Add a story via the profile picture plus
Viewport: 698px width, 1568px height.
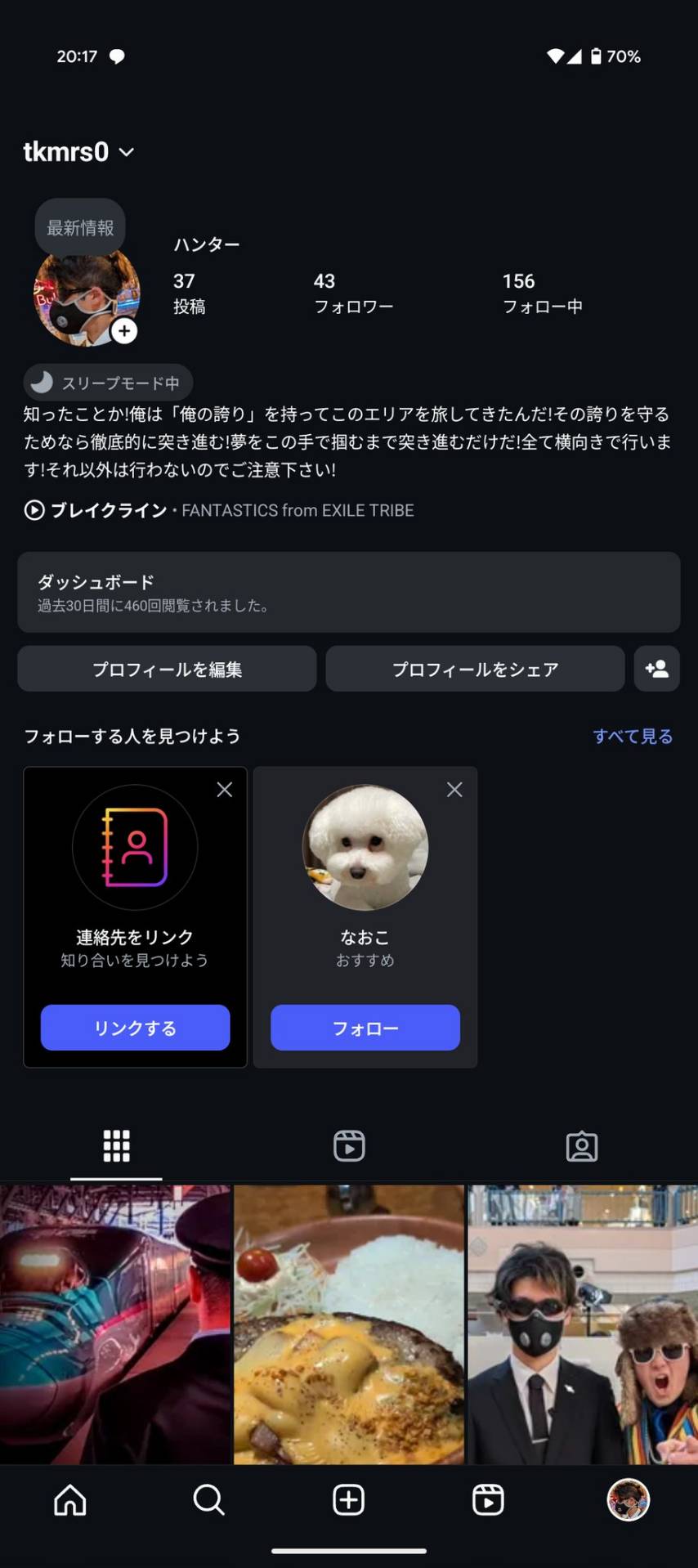(124, 331)
